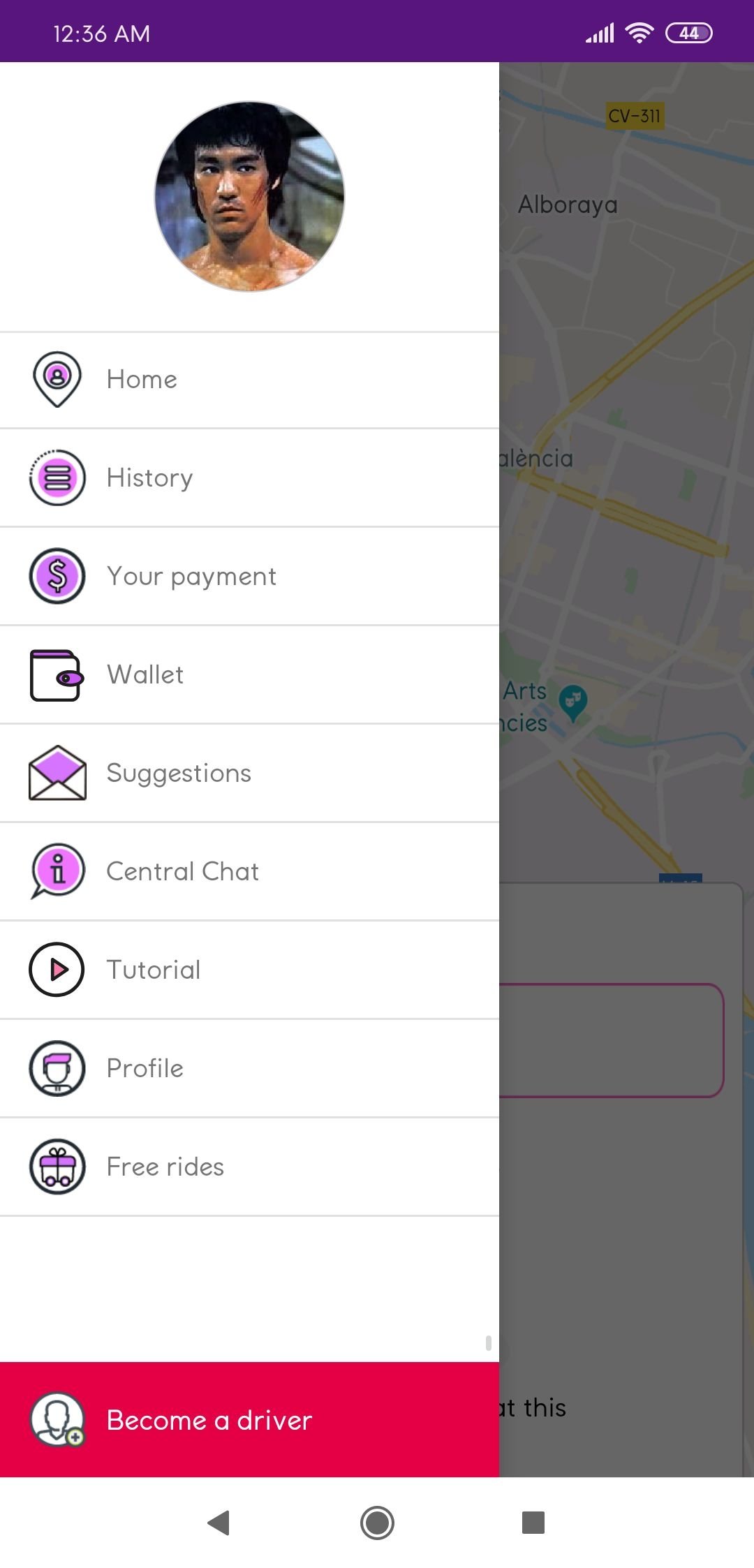754x1568 pixels.
Task: Tap Become a driver button
Action: point(249,1420)
